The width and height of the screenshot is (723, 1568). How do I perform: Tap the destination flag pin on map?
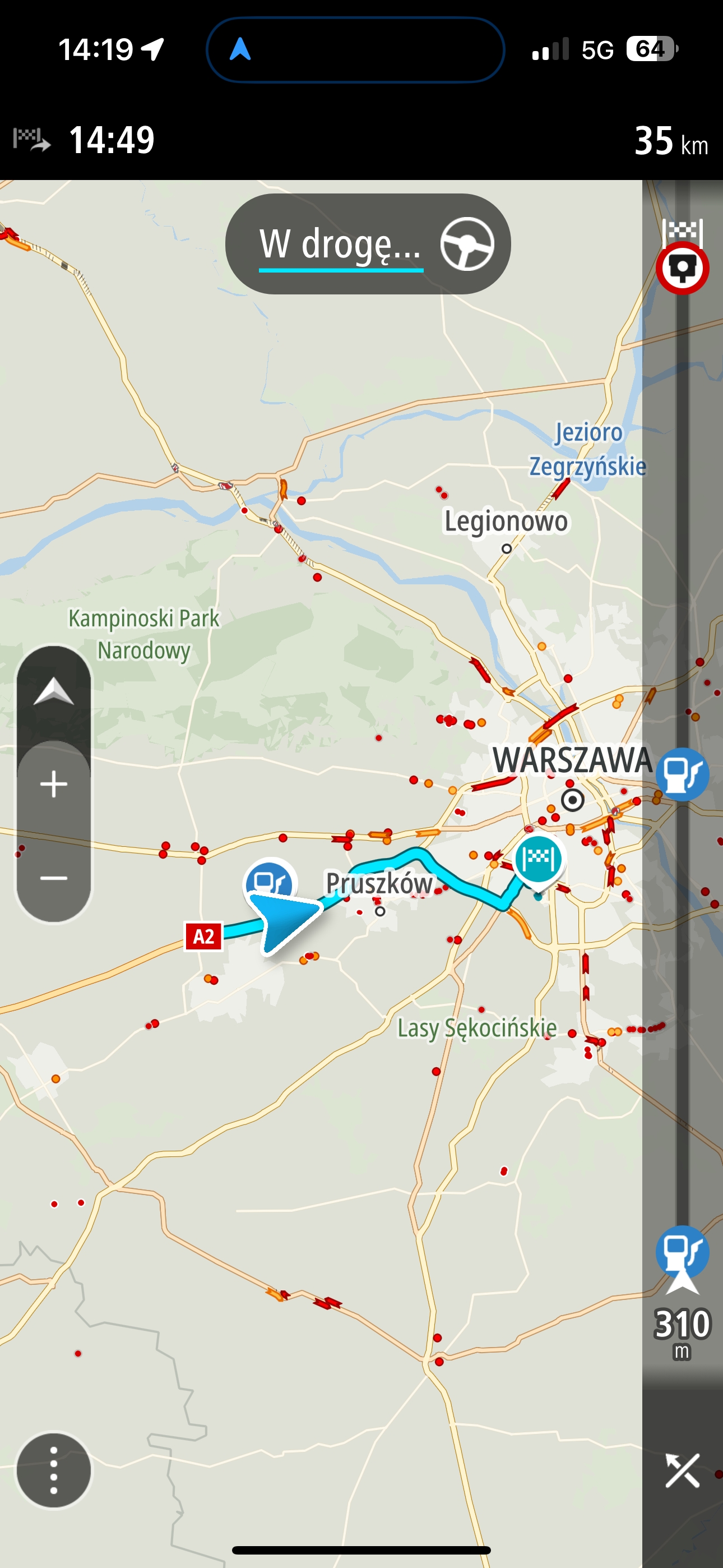538,860
